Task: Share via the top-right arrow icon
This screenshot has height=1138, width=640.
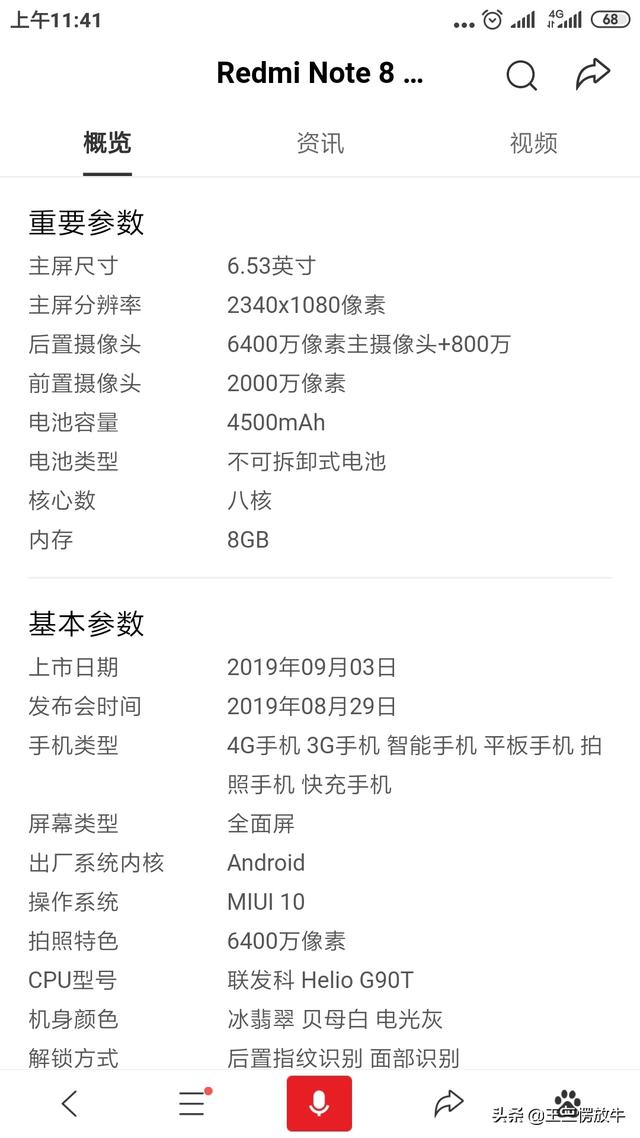Action: point(593,74)
